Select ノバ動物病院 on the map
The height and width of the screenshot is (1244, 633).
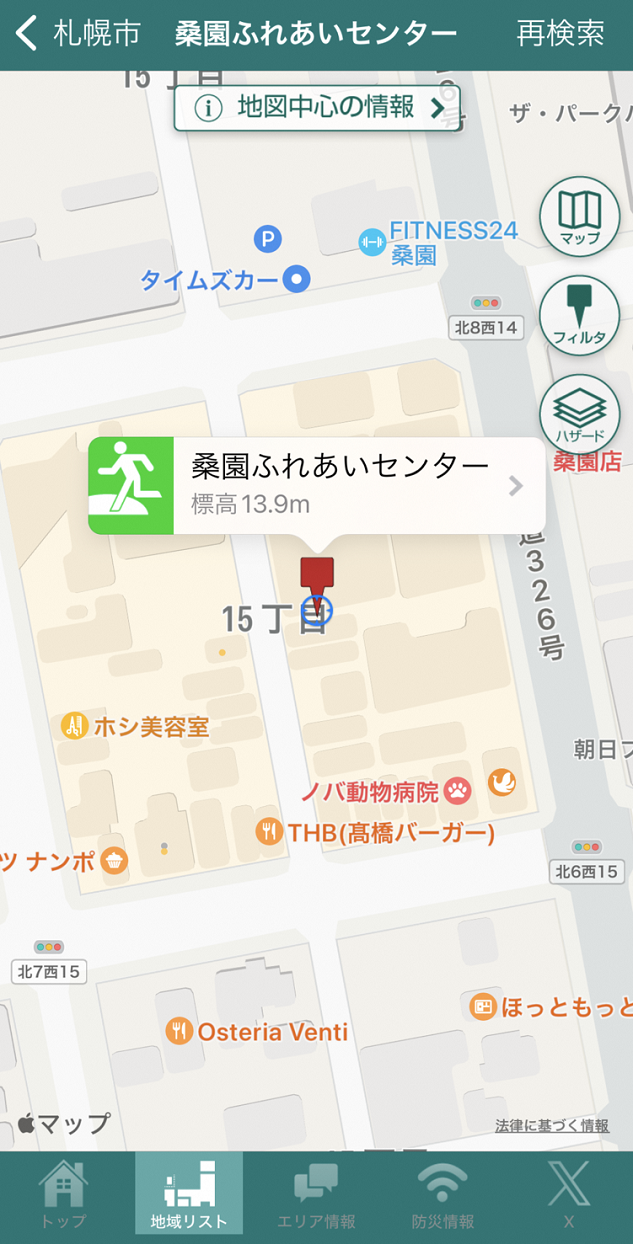point(457,792)
